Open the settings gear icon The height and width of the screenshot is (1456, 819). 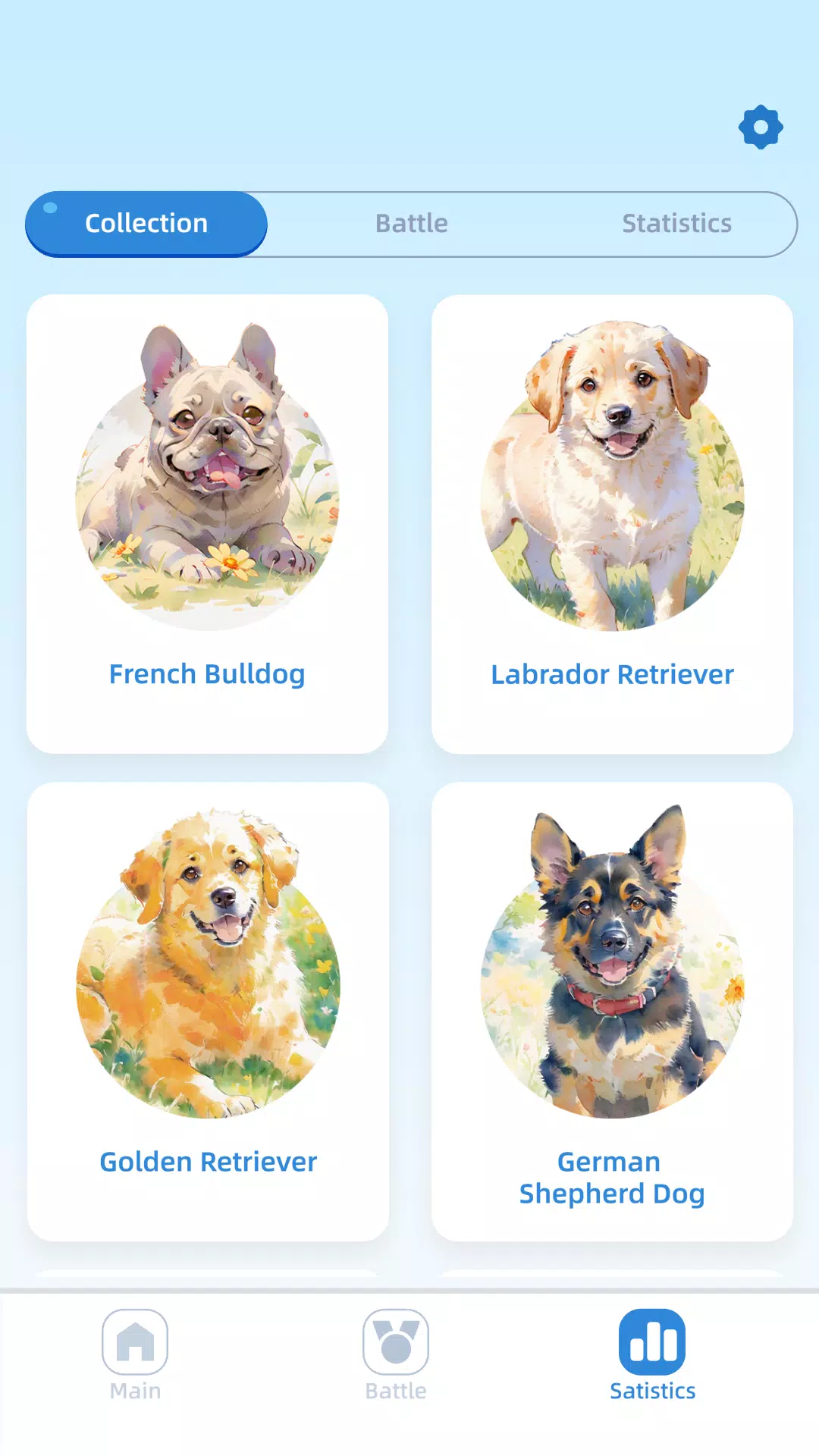761,127
